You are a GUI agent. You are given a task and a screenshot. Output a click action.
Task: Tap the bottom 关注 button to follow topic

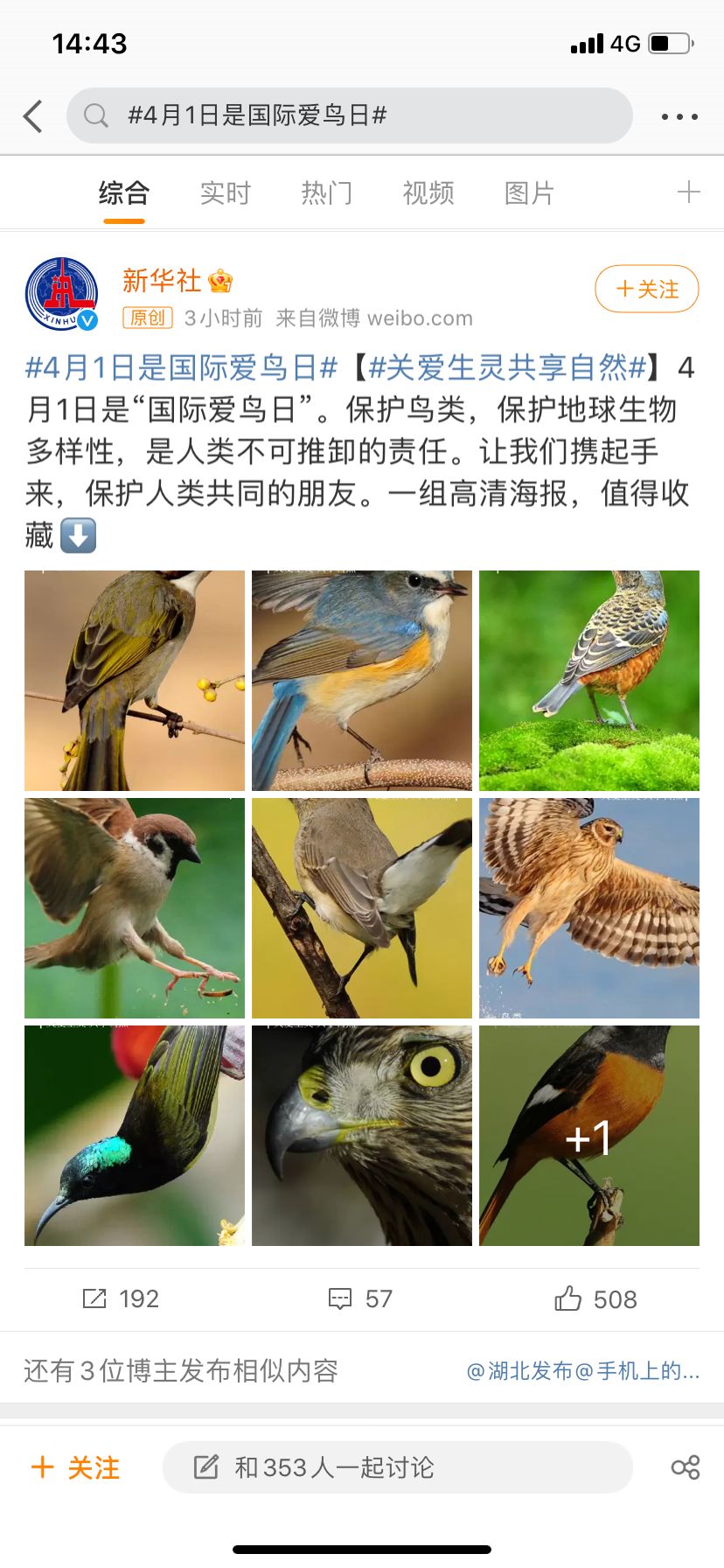75,1467
